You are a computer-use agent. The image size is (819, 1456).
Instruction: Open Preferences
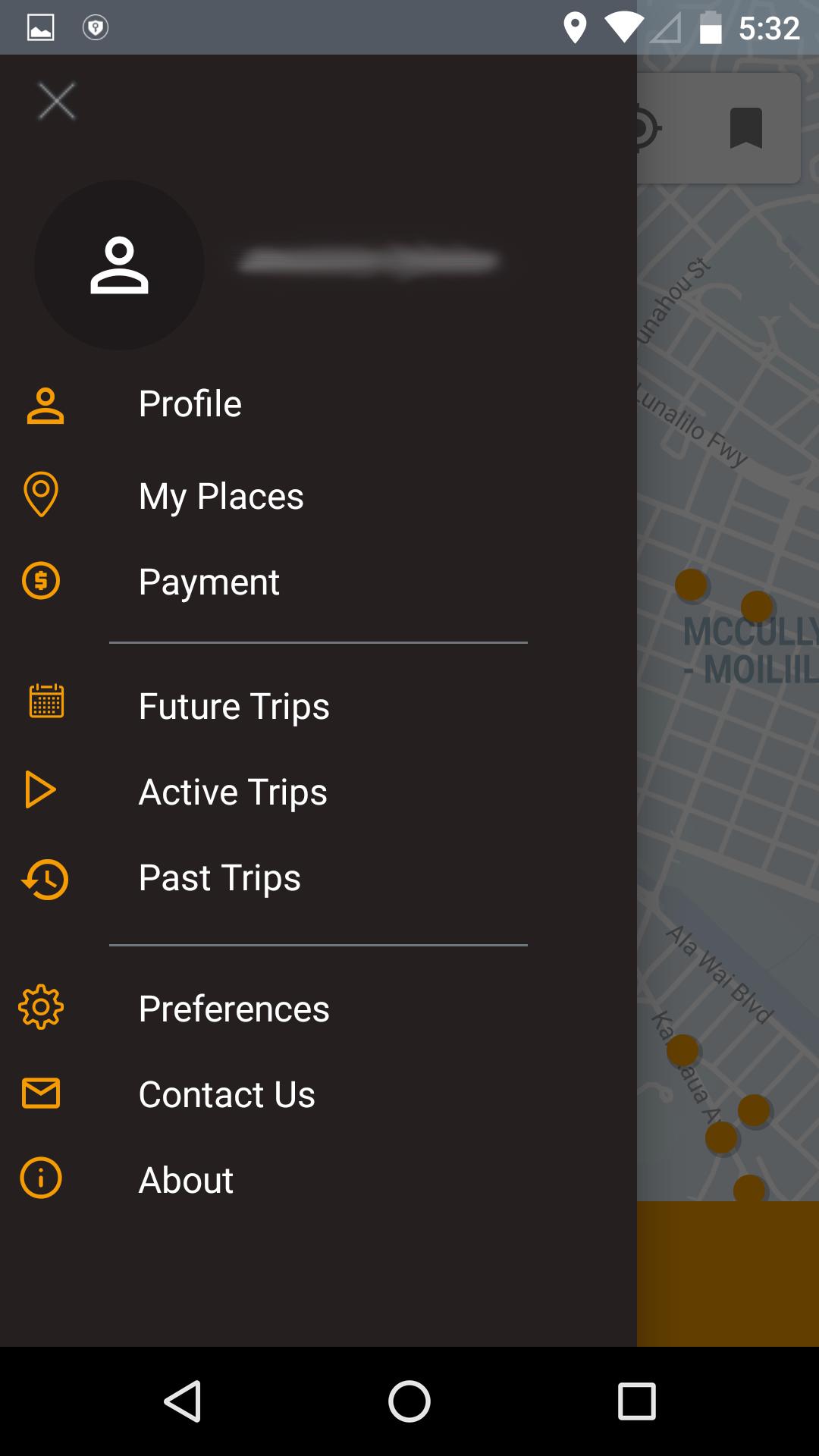tap(318, 1009)
